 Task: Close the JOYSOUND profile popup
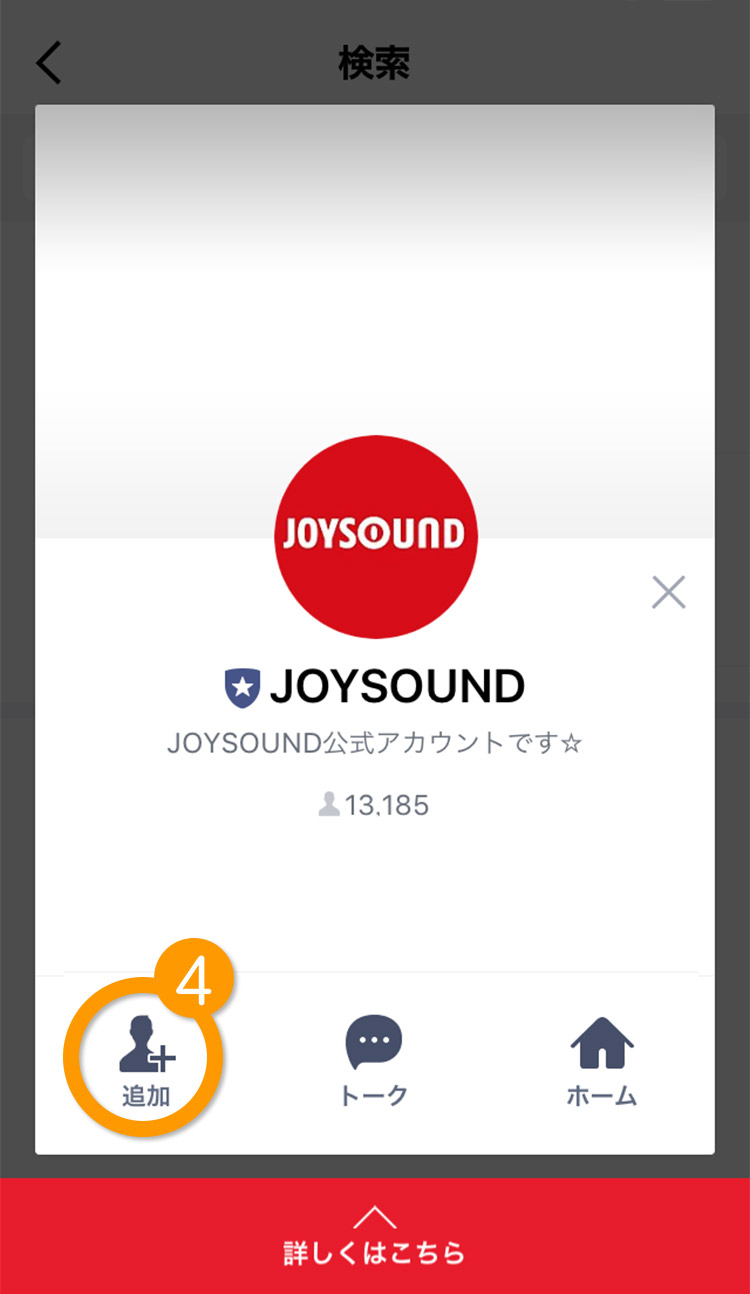click(x=668, y=592)
